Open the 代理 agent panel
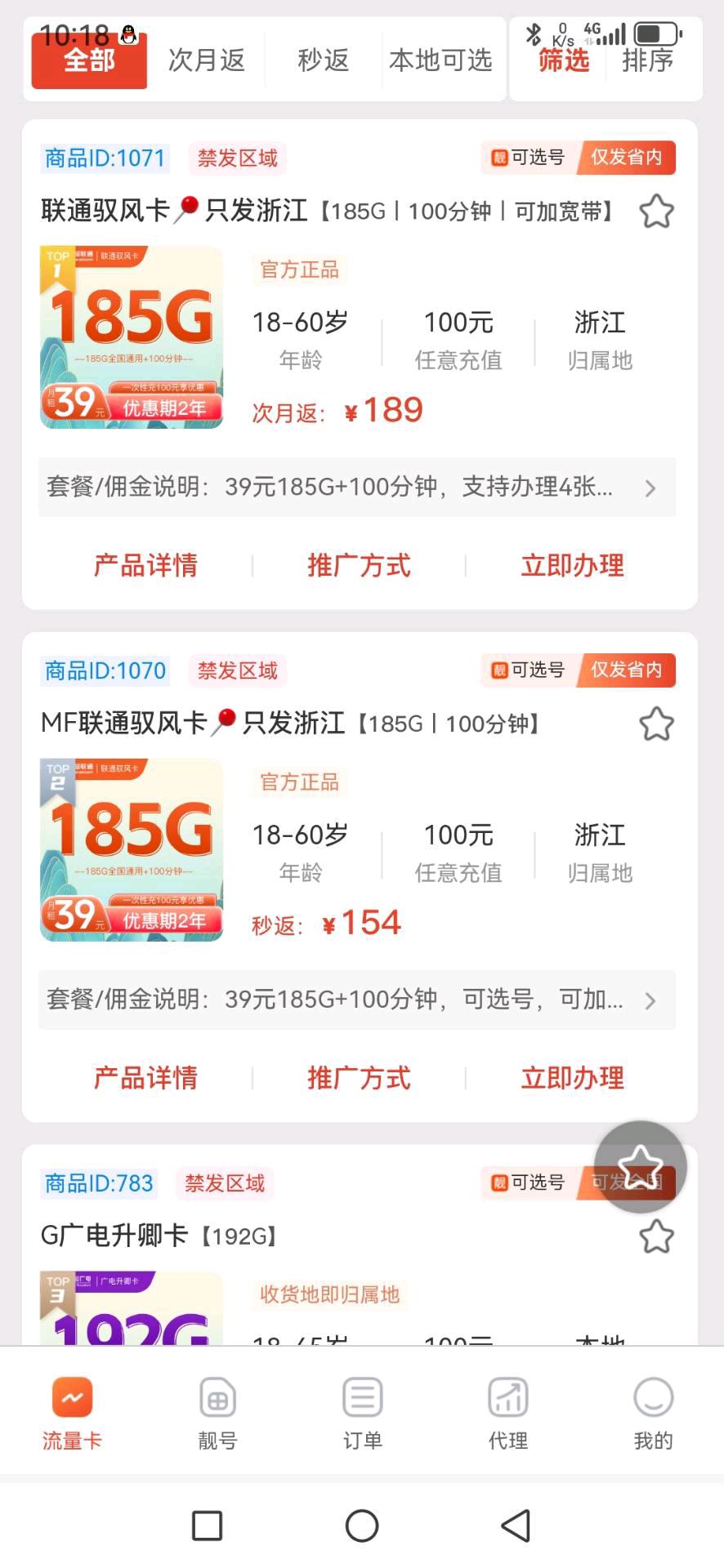 [x=507, y=1413]
